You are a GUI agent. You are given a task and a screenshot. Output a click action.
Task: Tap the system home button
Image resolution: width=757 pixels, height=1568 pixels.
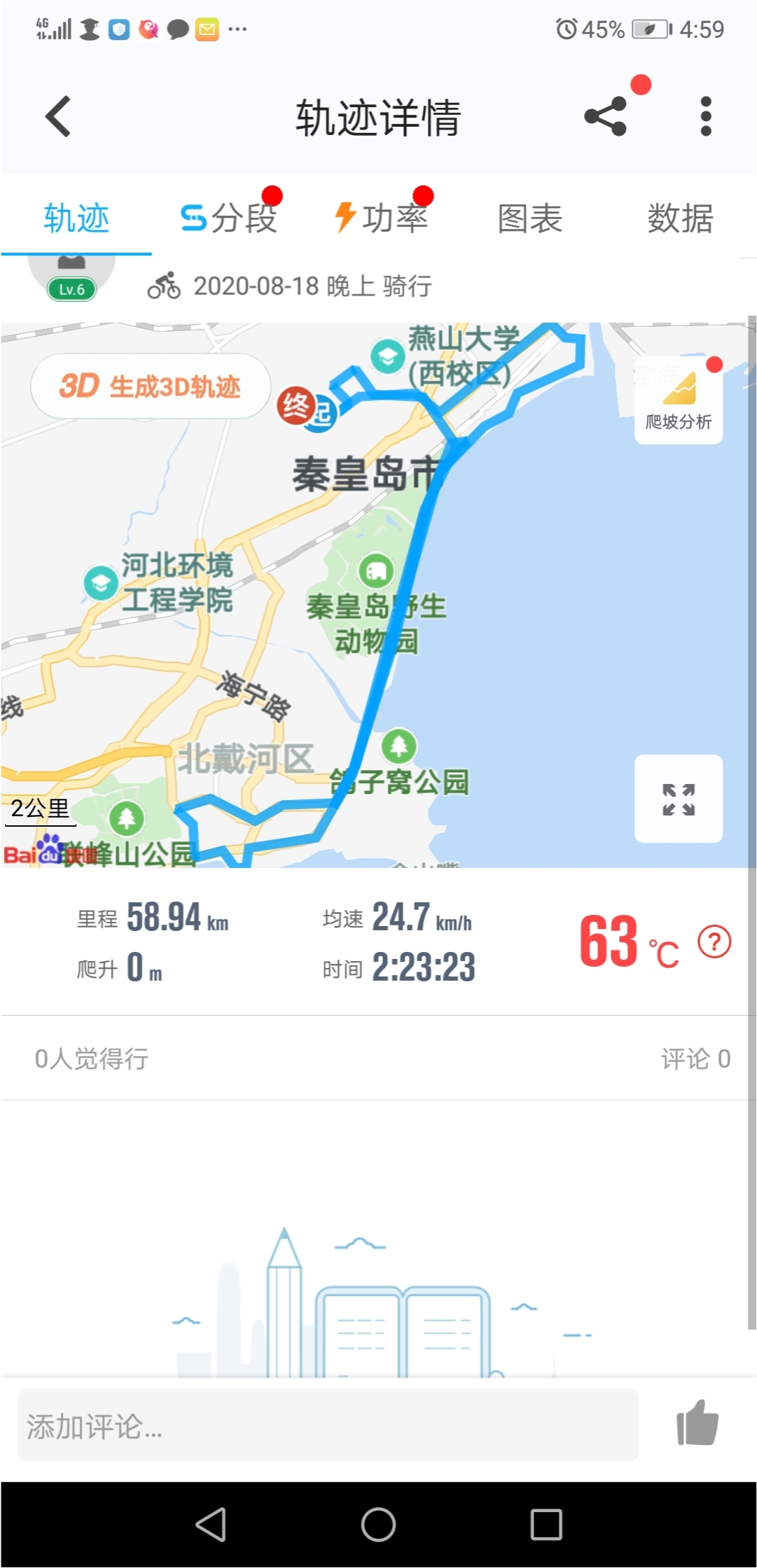378,1524
